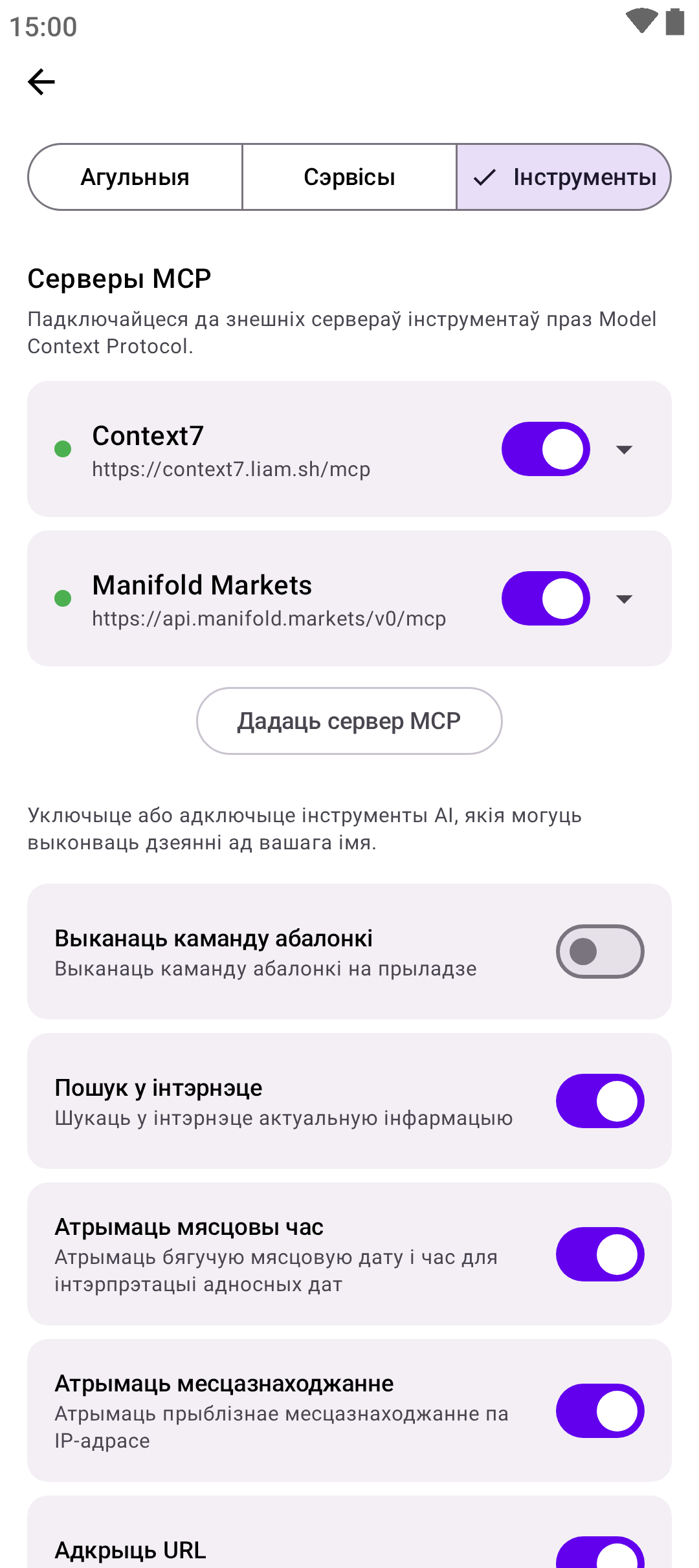The image size is (699, 1568).
Task: Go back using the arrow icon
Action: click(x=41, y=82)
